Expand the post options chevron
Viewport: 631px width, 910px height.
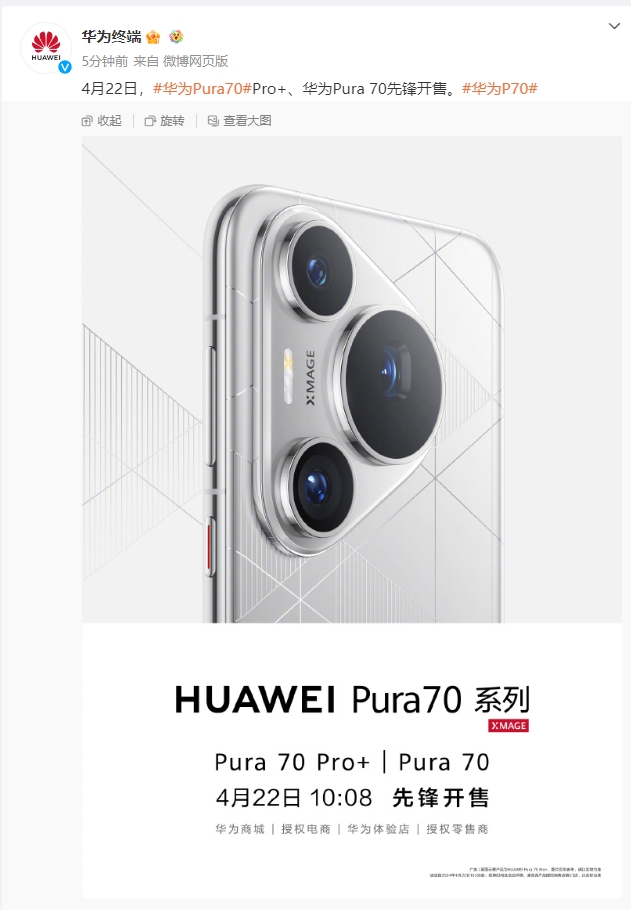pos(614,27)
